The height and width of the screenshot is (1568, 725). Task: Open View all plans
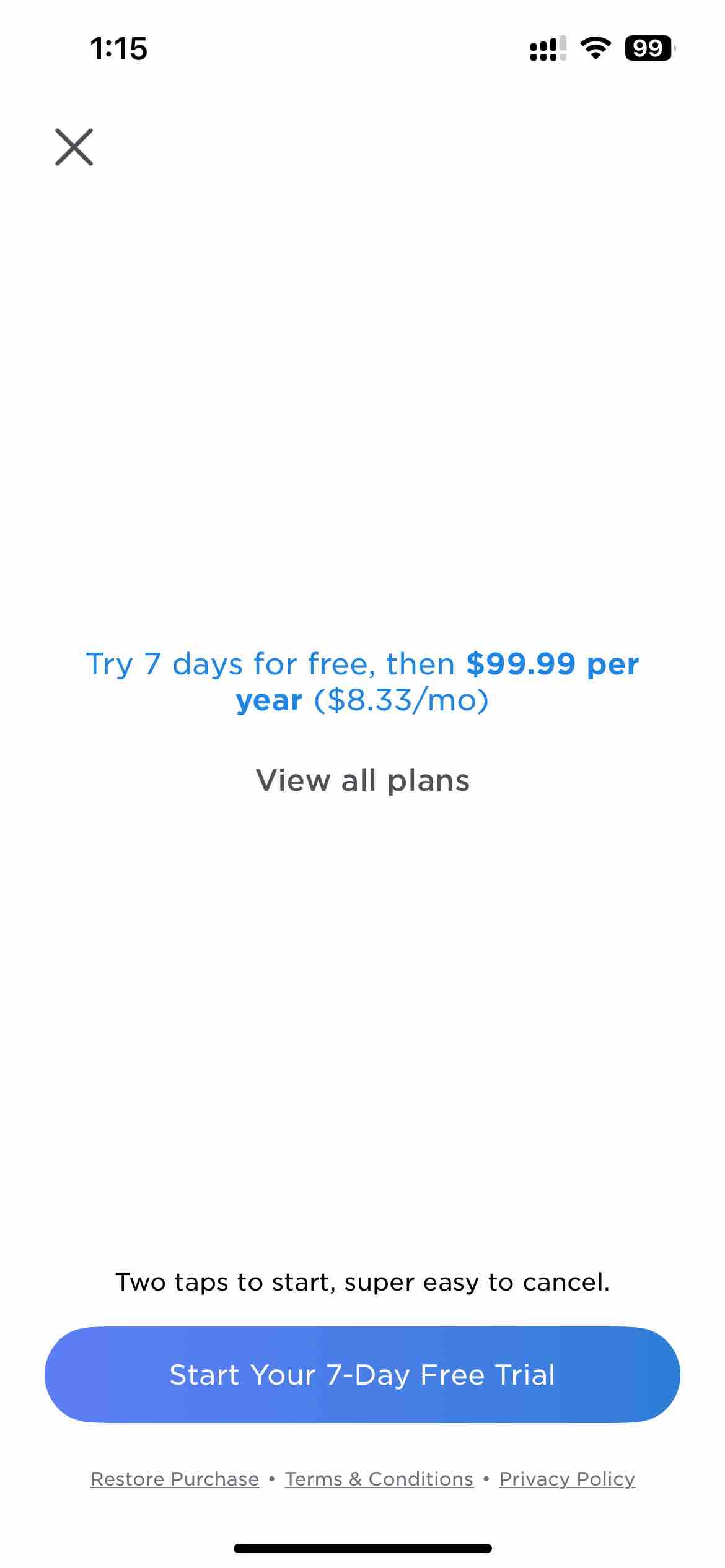362,780
